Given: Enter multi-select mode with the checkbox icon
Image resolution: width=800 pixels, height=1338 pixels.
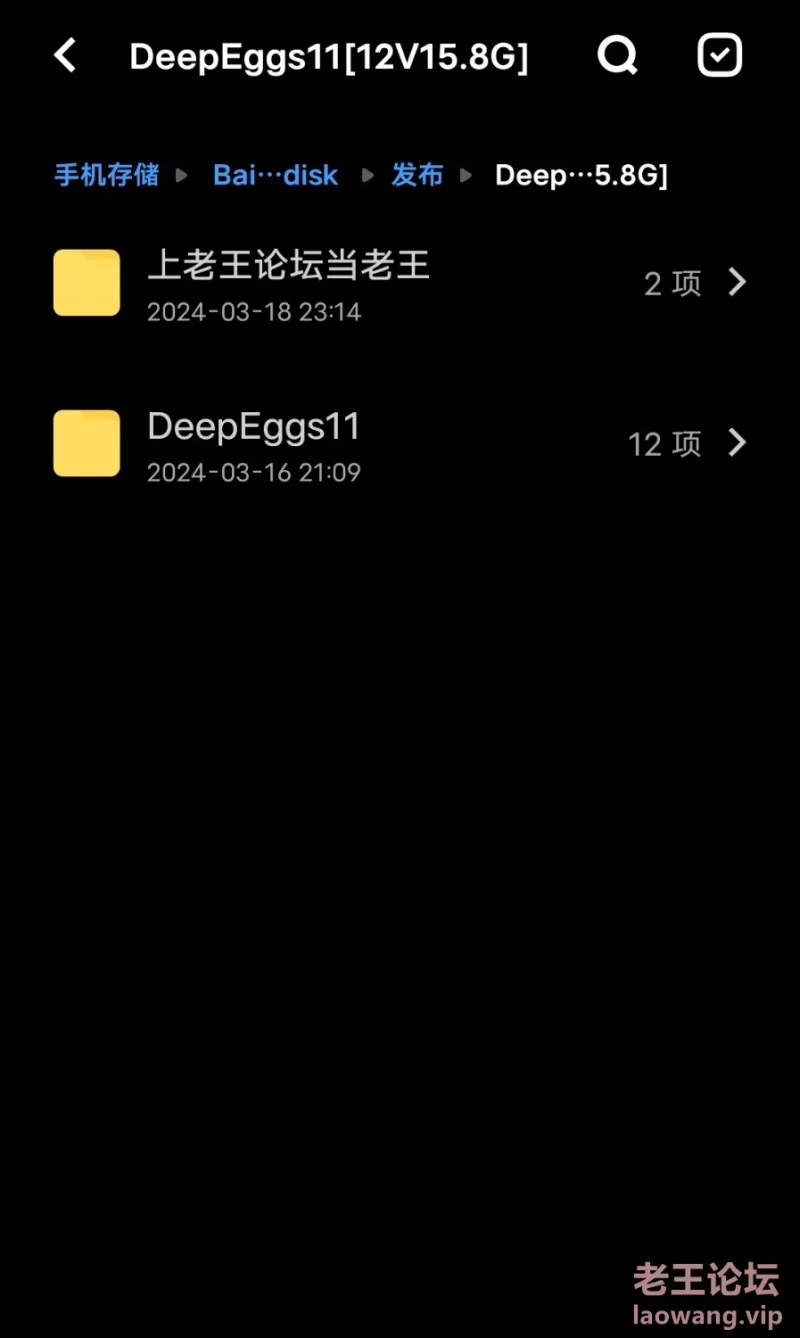Looking at the screenshot, I should point(720,56).
